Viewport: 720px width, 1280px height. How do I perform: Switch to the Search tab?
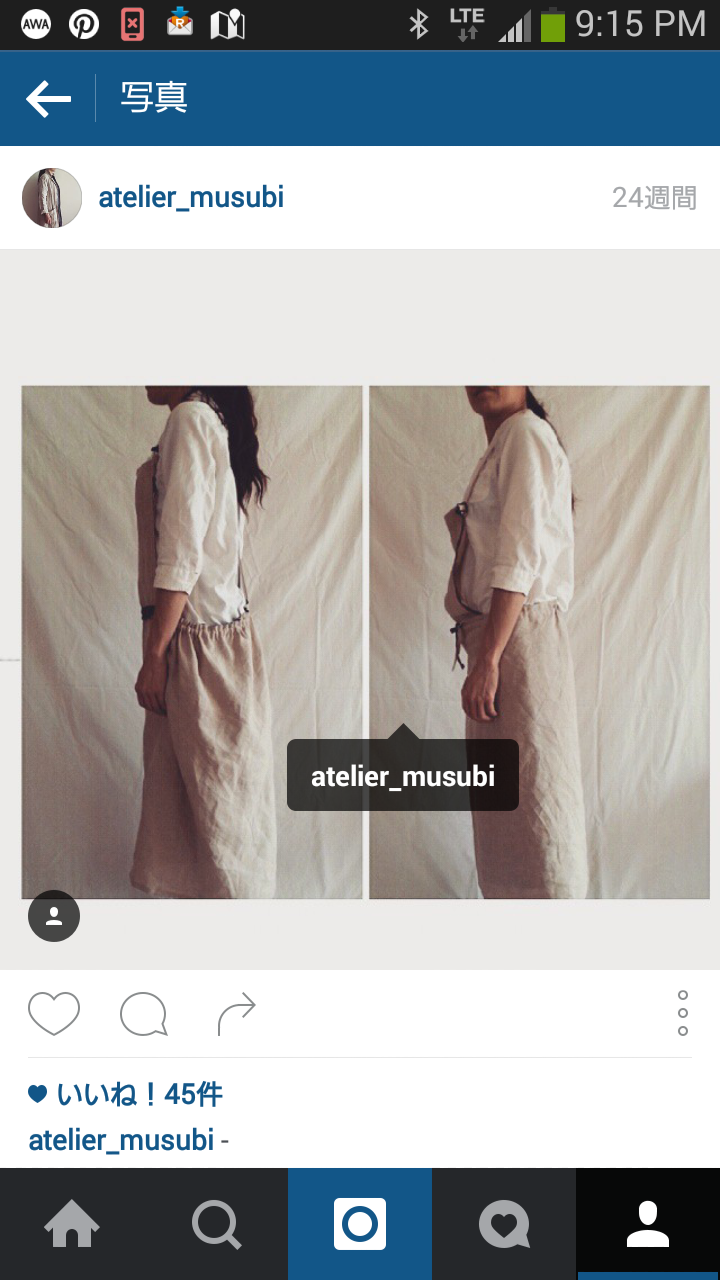pos(216,1224)
